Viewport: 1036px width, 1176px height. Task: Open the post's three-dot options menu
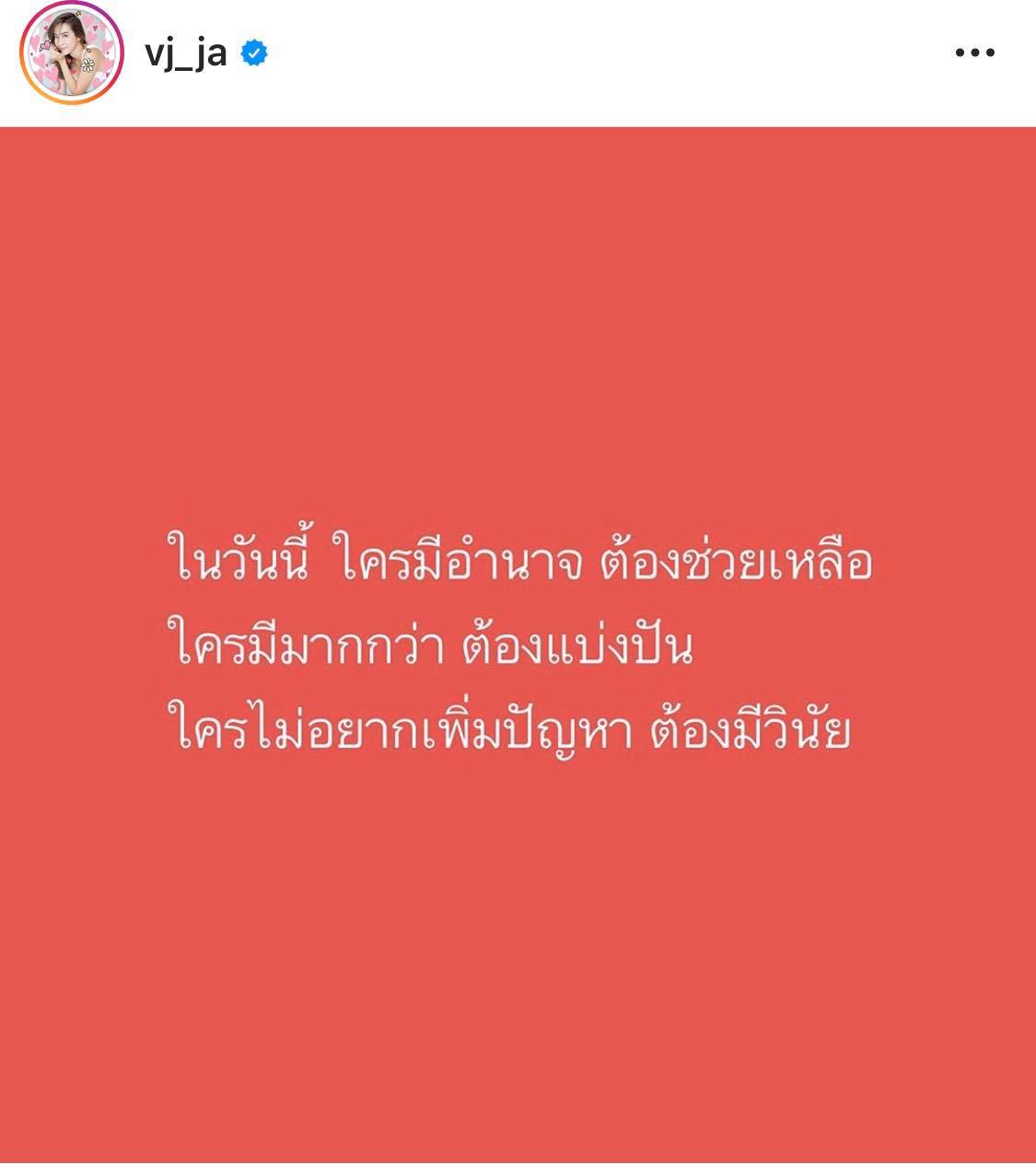974,53
